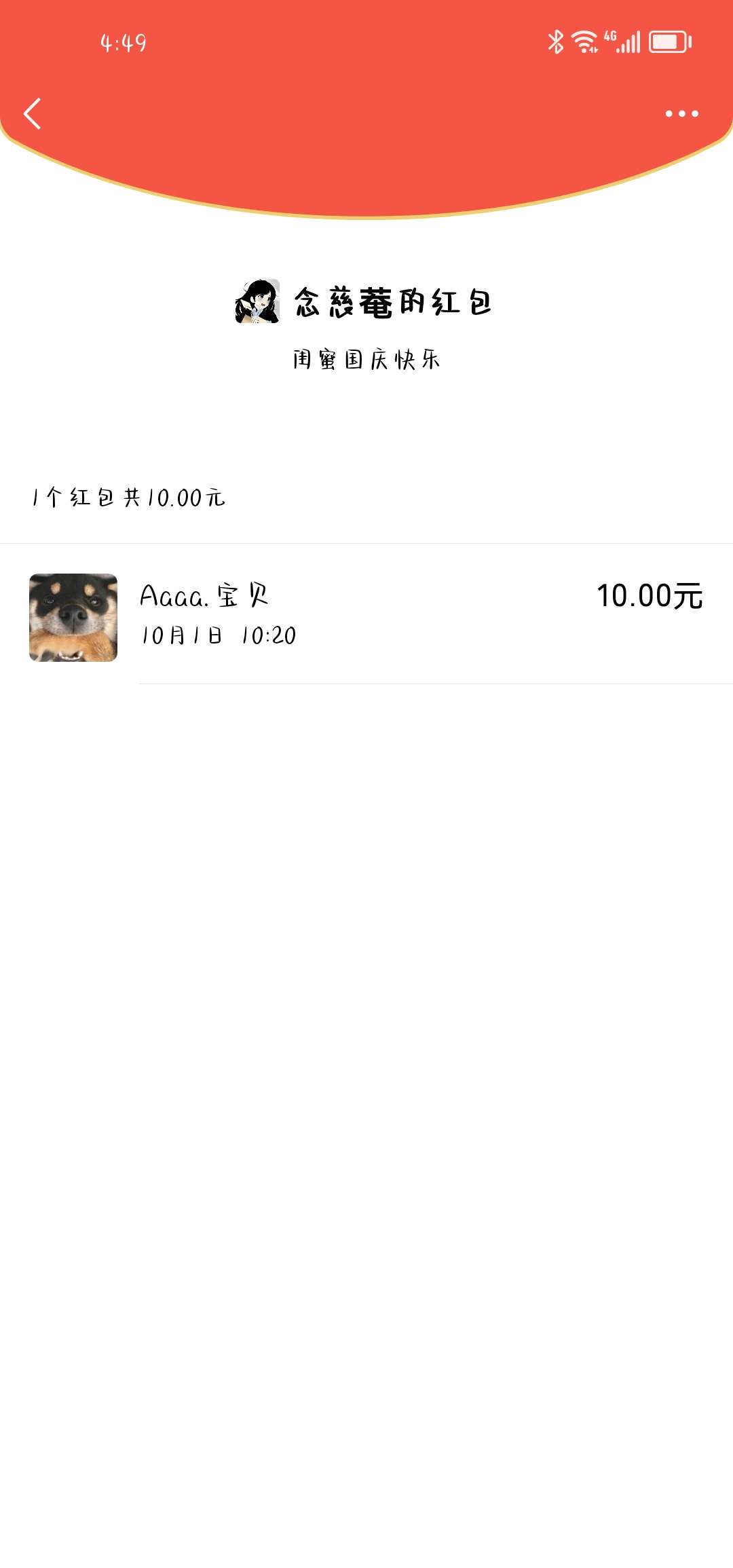This screenshot has width=733, height=1568.
Task: Go back from the red packet details
Action: pyautogui.click(x=33, y=113)
